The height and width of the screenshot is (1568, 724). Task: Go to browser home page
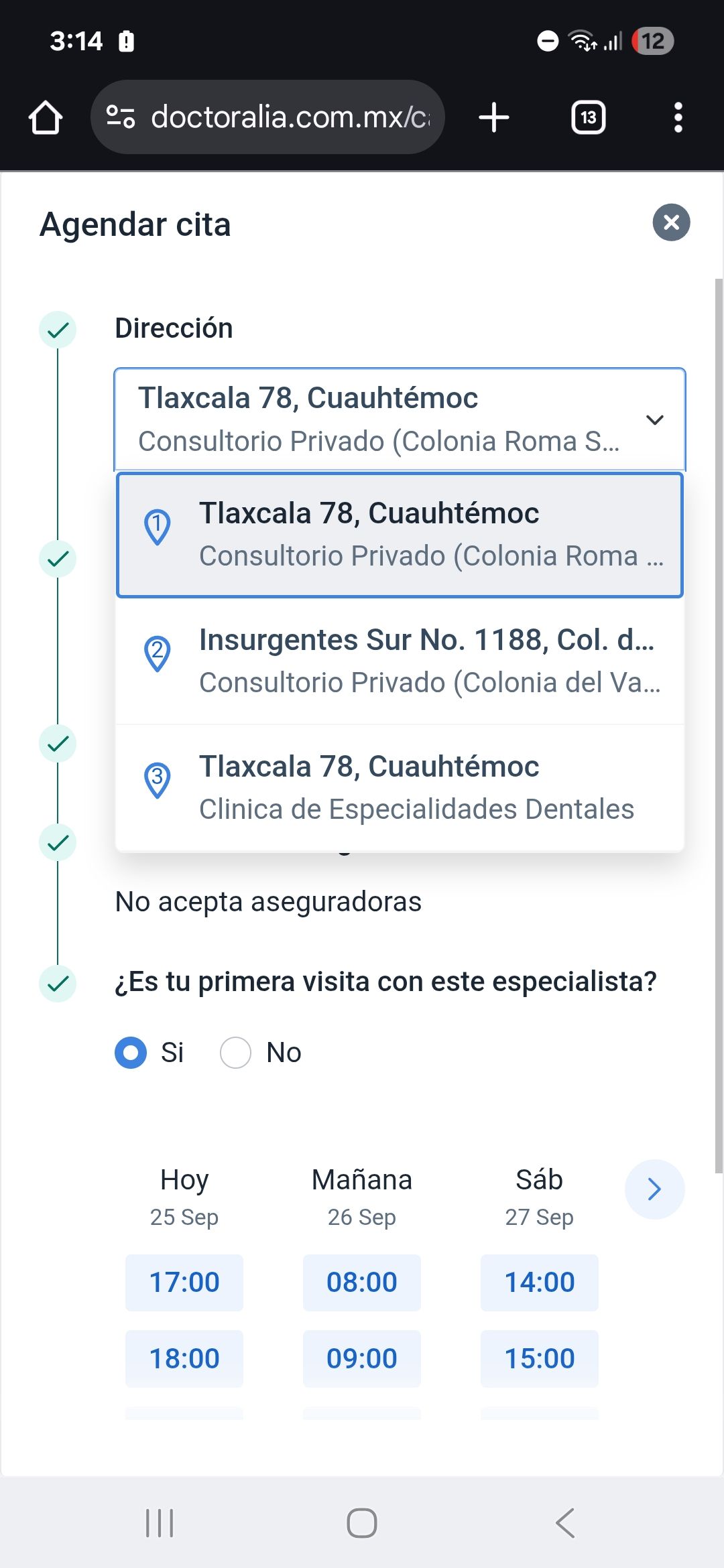pyautogui.click(x=46, y=117)
